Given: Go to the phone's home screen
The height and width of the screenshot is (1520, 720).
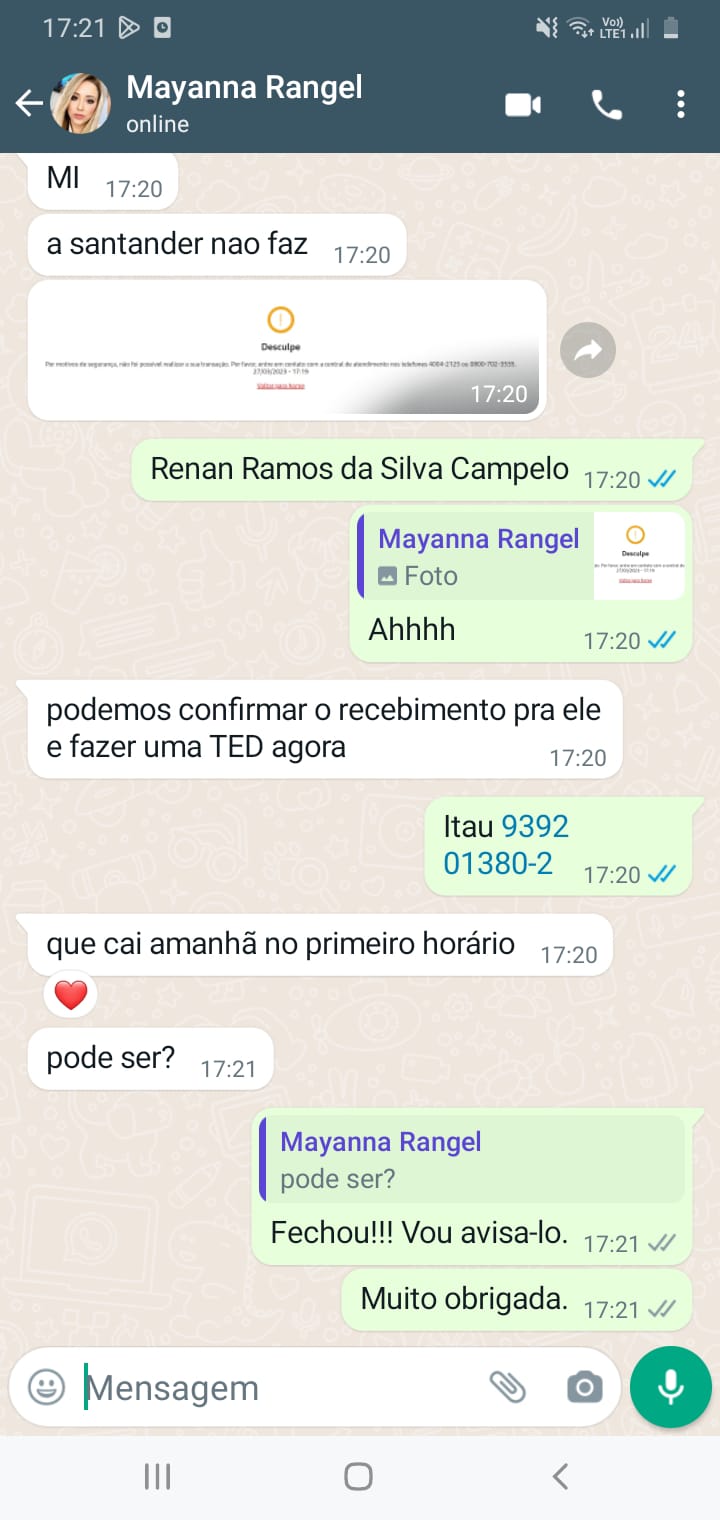Looking at the screenshot, I should (x=358, y=1476).
